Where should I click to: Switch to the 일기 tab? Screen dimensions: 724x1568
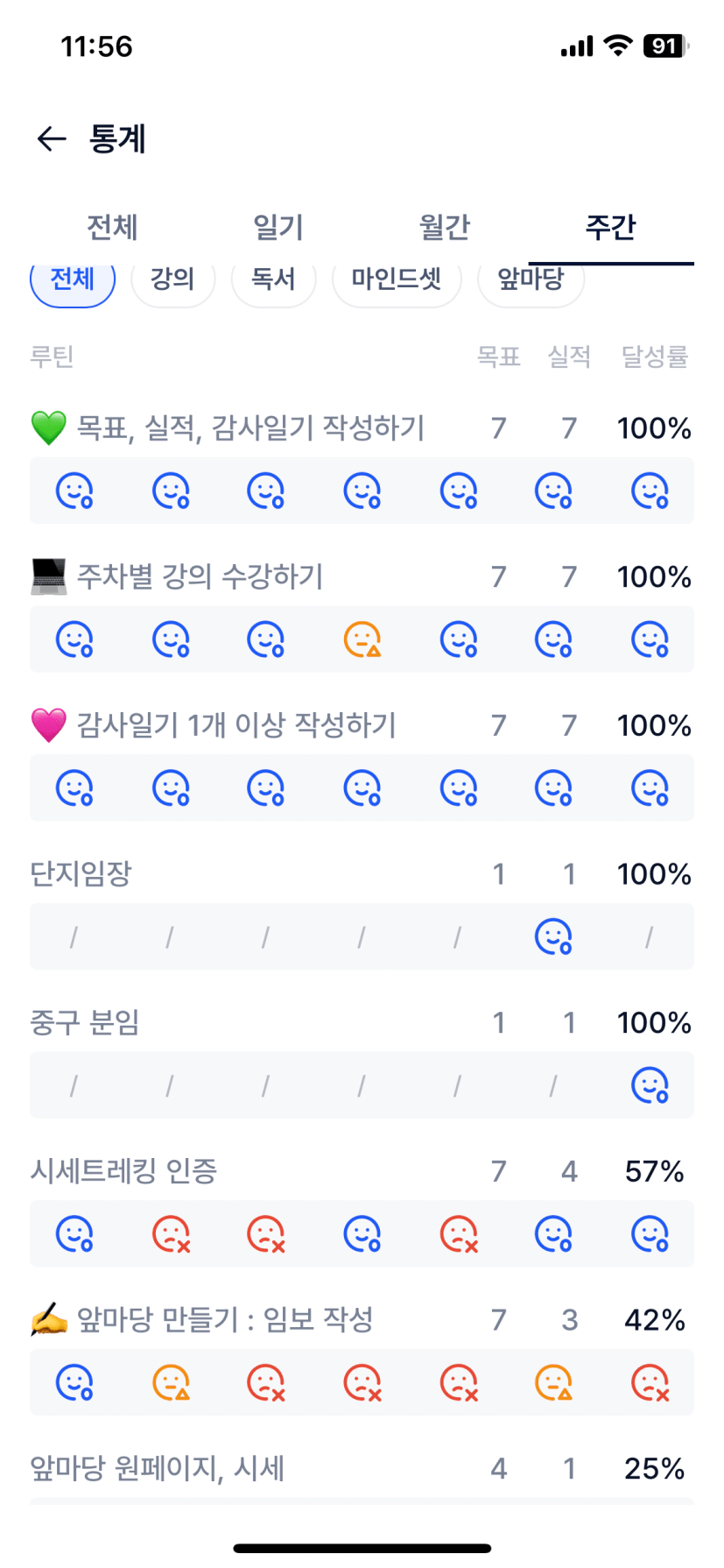pos(278,228)
